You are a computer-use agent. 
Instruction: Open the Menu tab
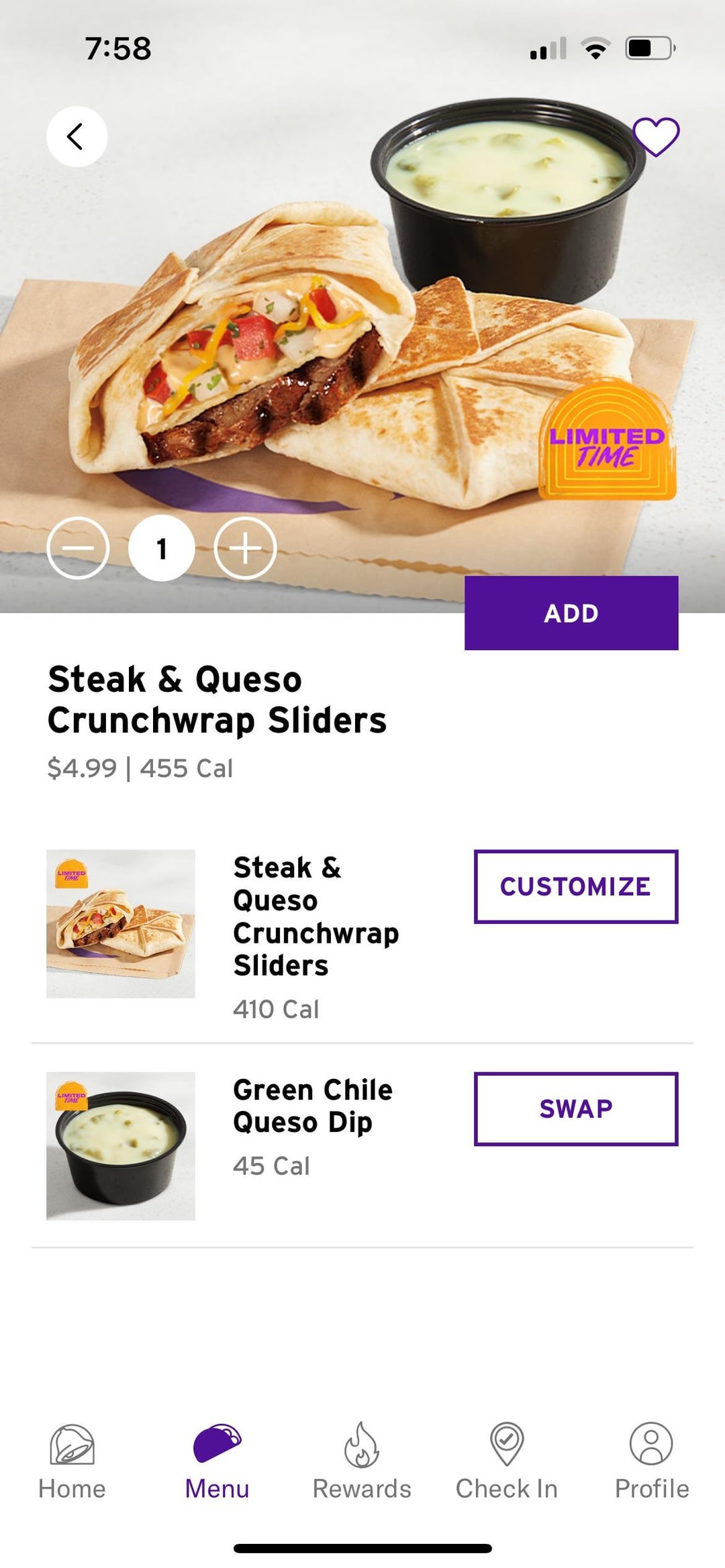(217, 1460)
